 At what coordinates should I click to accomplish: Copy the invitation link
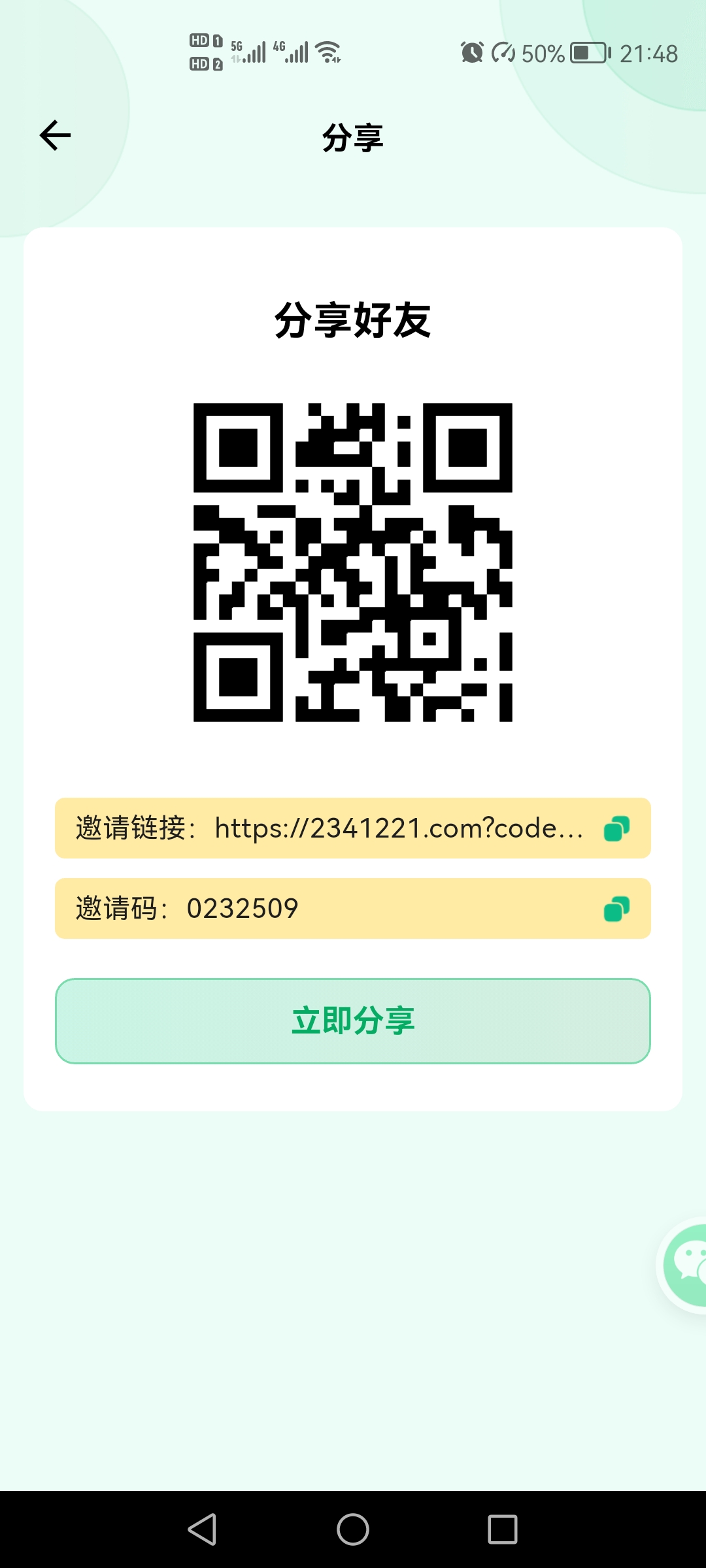coord(616,828)
